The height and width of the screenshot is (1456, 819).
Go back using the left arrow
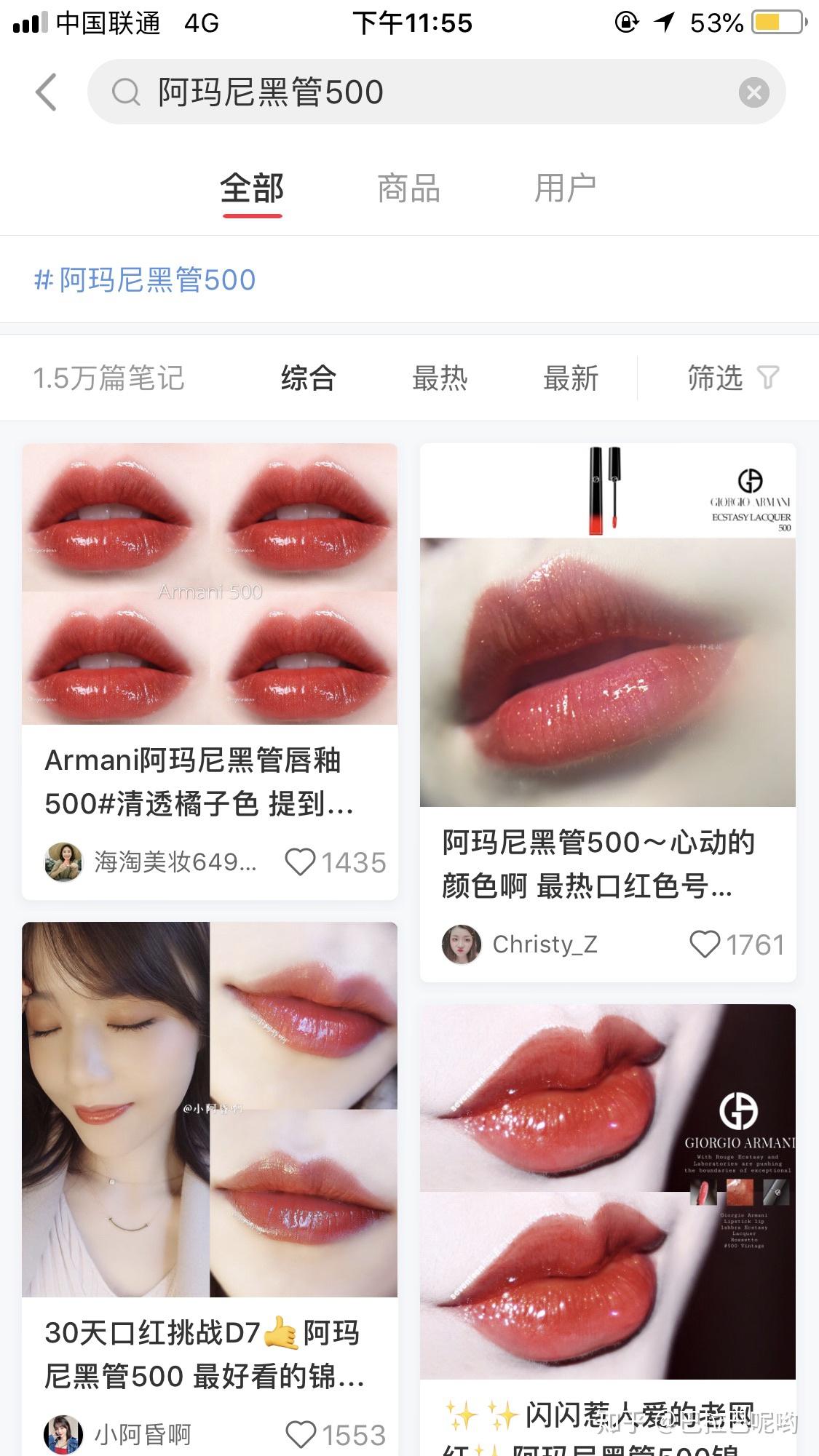click(46, 92)
